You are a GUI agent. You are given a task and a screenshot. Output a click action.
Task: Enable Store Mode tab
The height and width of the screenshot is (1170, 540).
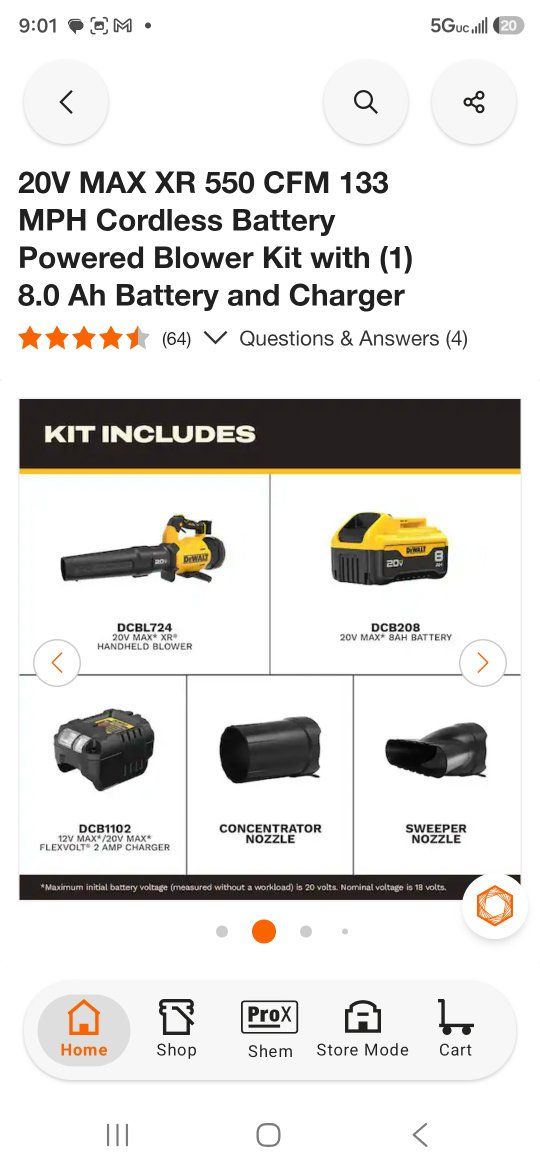pyautogui.click(x=362, y=1030)
